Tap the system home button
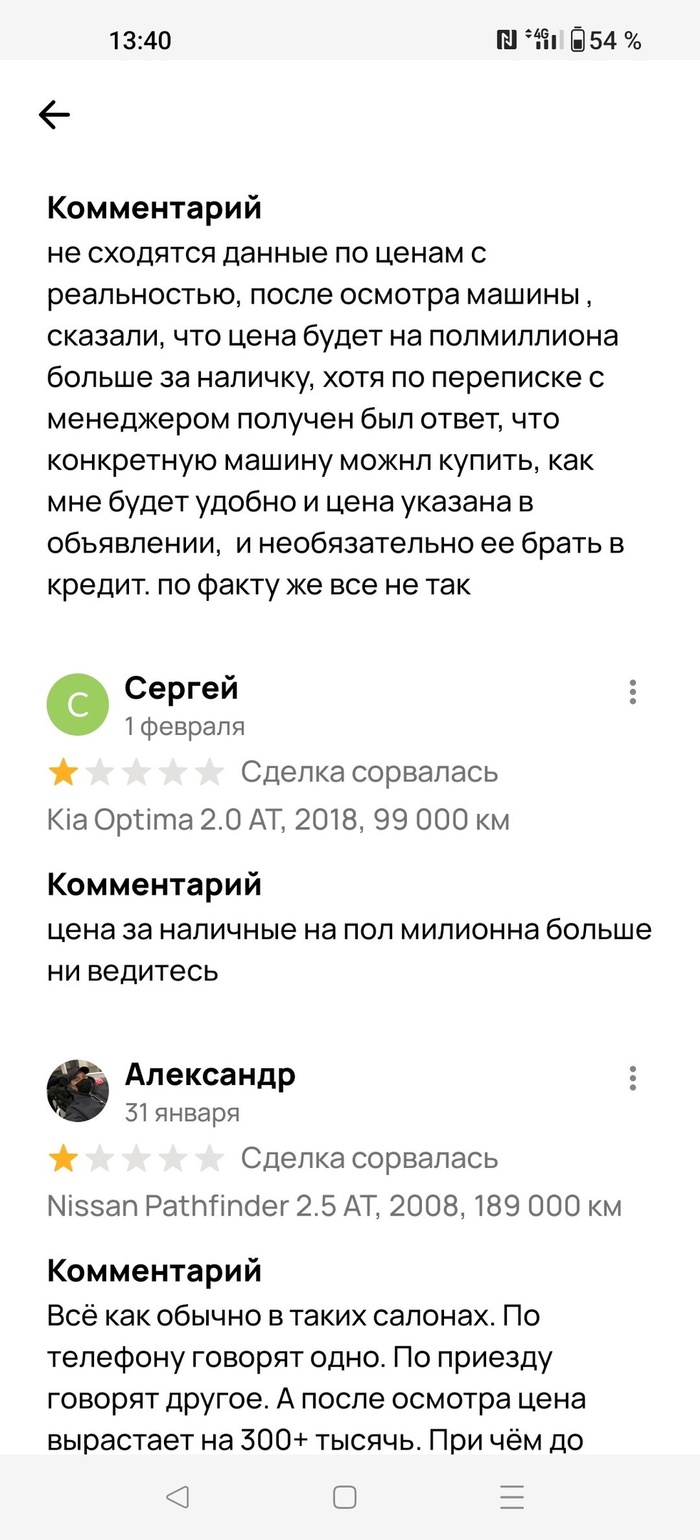This screenshot has height=1540, width=700. point(345,1497)
